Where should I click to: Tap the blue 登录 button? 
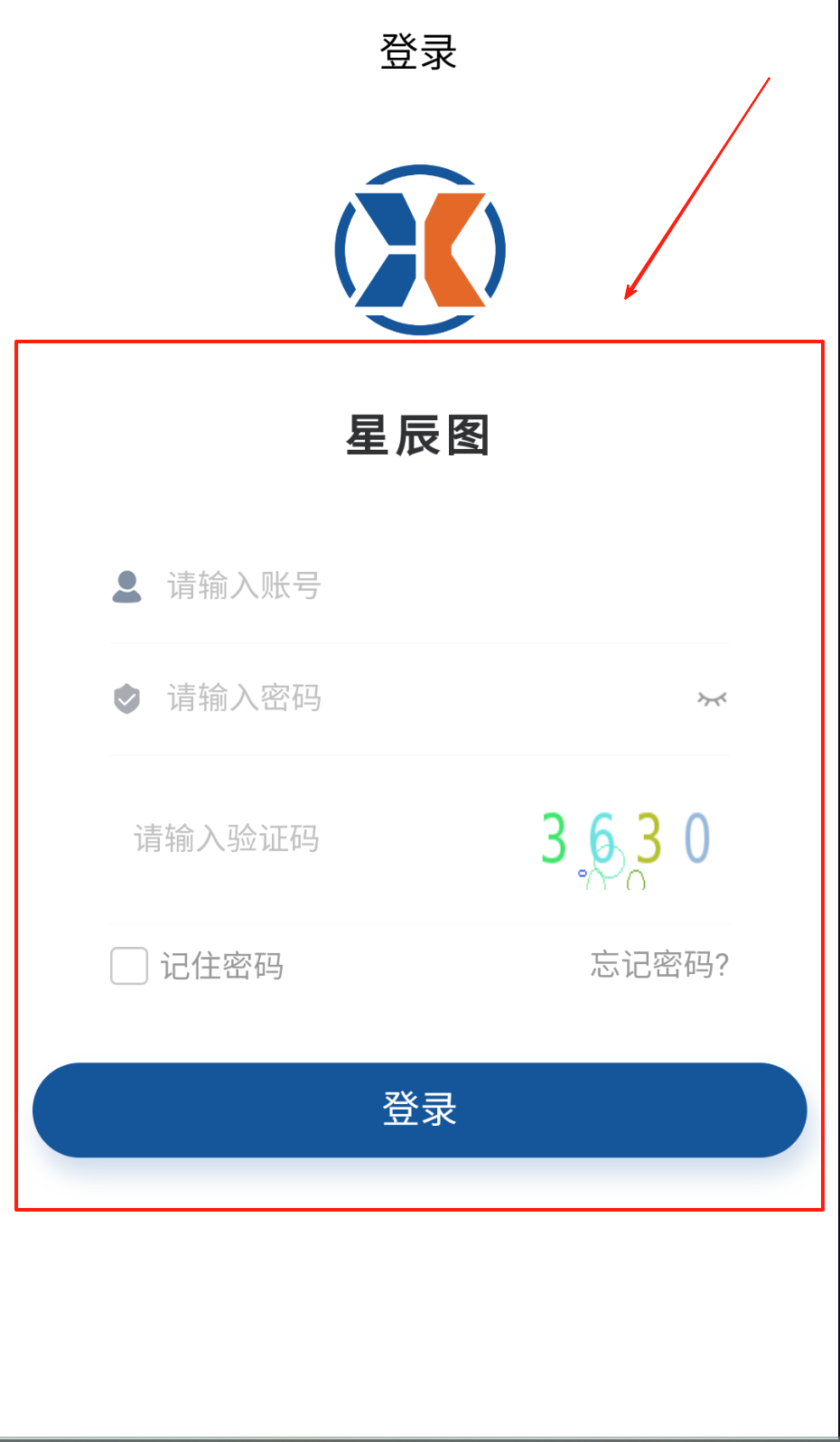click(x=419, y=1110)
